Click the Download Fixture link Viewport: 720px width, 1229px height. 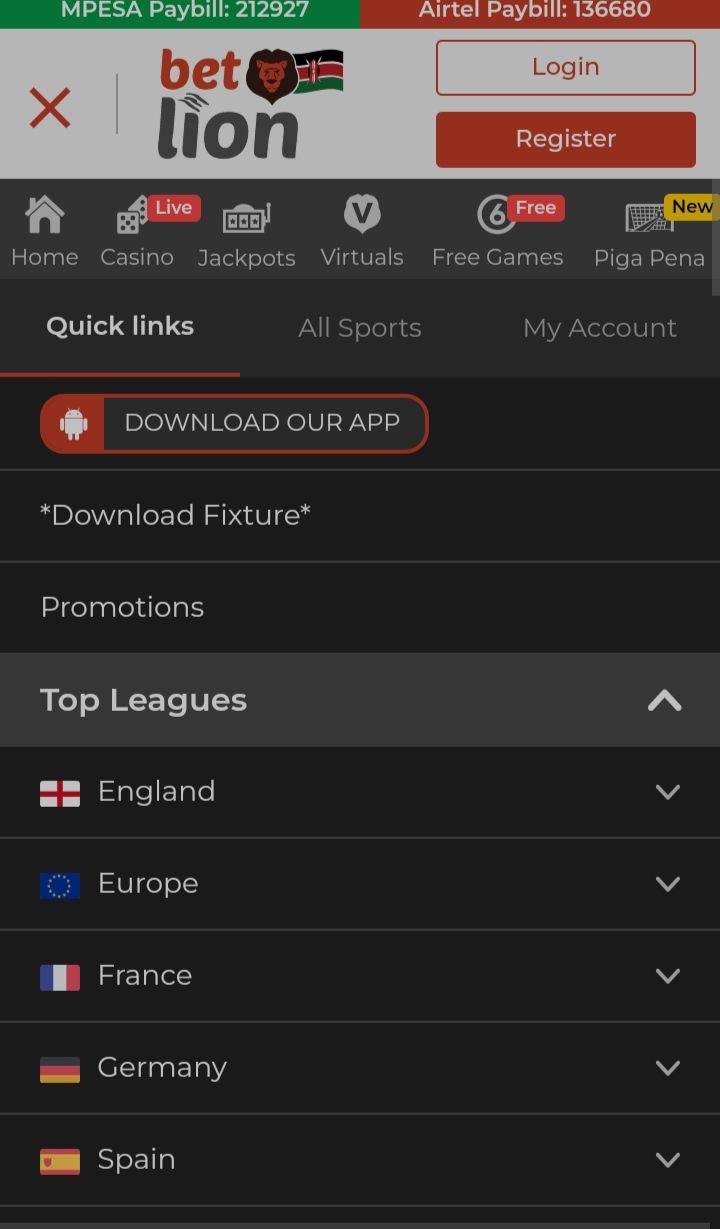[x=176, y=515]
